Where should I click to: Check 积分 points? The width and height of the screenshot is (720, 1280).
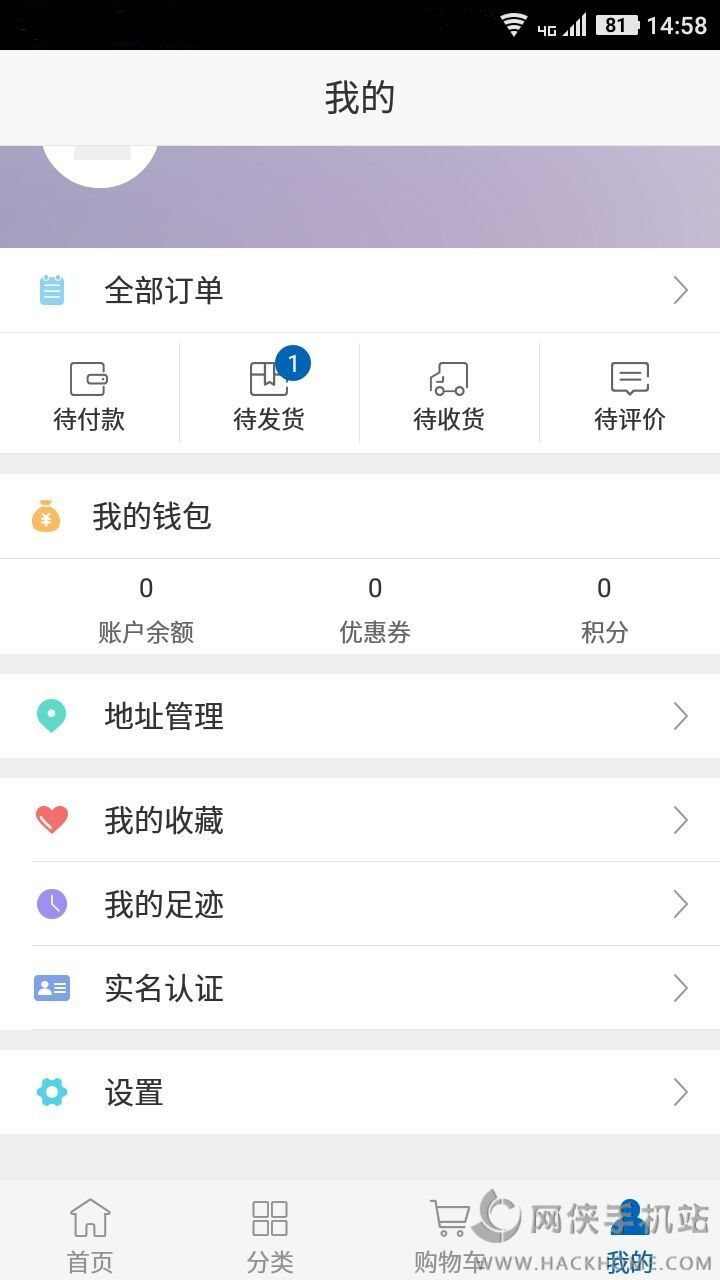(604, 608)
